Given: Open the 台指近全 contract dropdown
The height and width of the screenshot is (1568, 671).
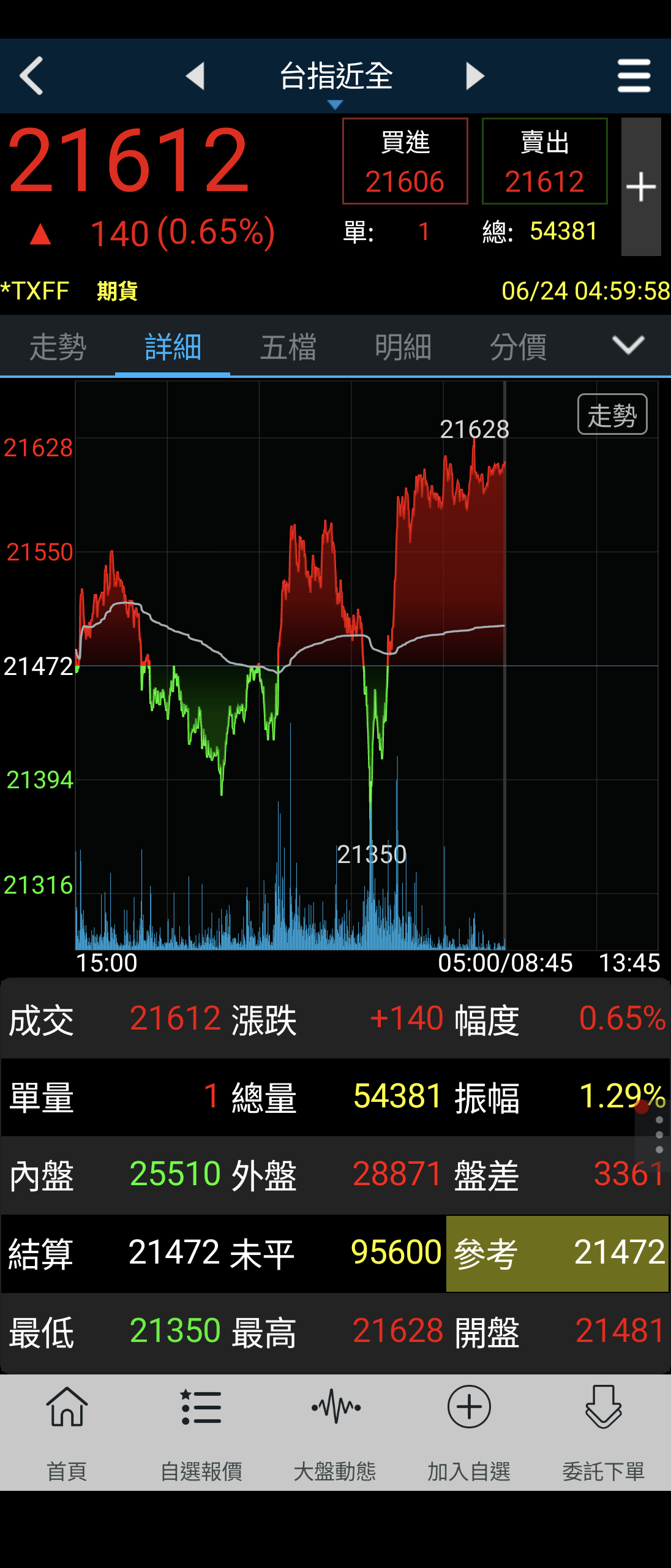Looking at the screenshot, I should [x=335, y=80].
